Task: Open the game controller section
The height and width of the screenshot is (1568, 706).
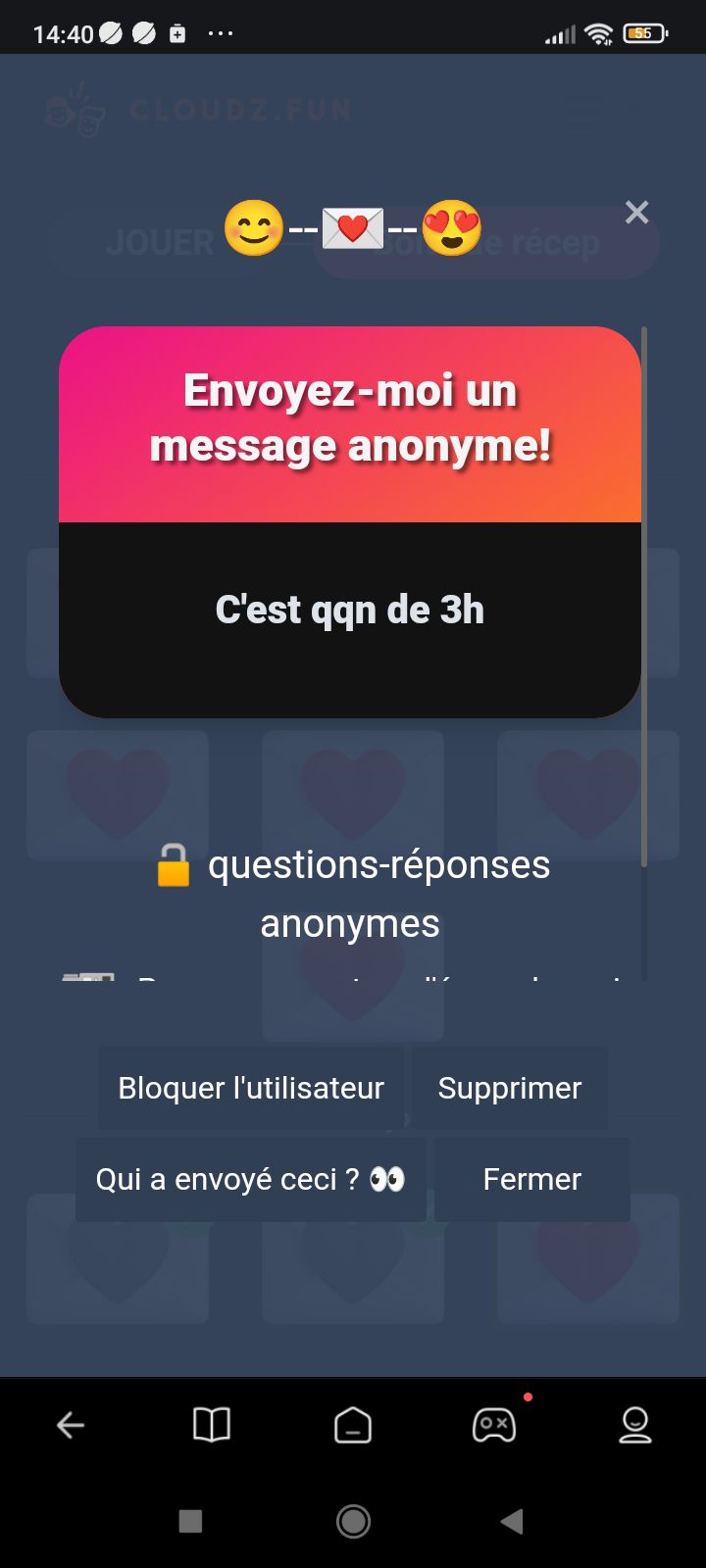Action: tap(494, 1425)
